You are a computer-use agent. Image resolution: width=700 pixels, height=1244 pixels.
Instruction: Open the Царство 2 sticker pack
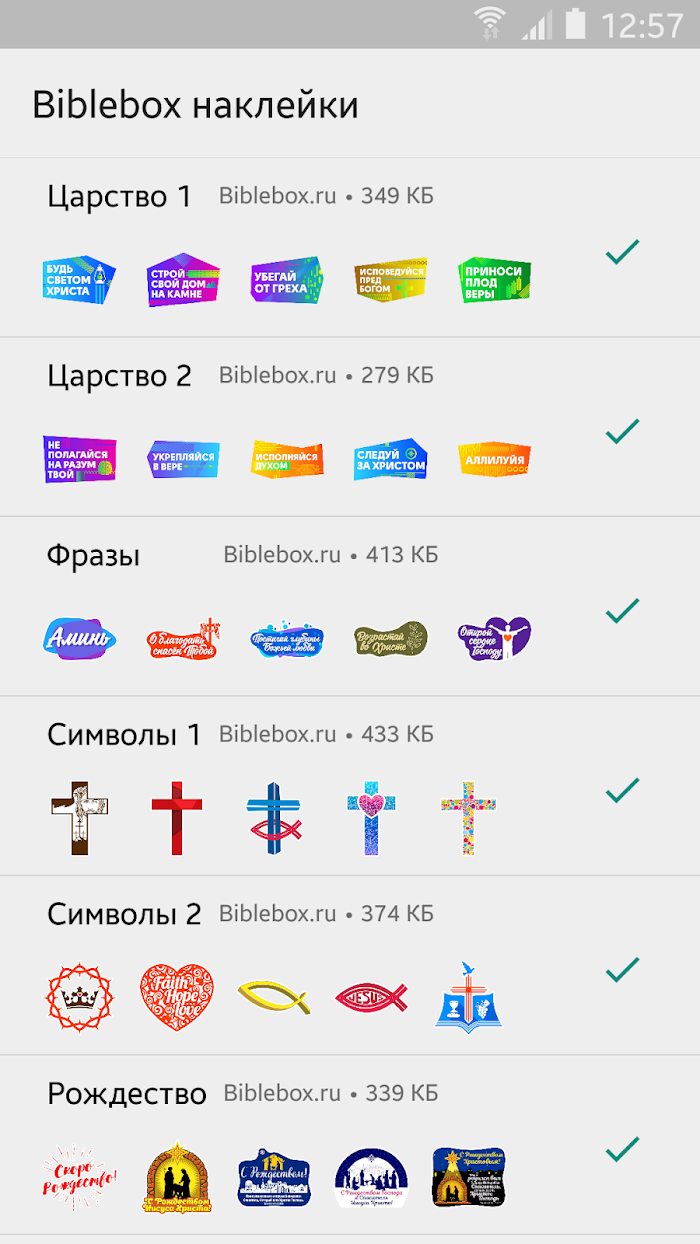(350, 427)
